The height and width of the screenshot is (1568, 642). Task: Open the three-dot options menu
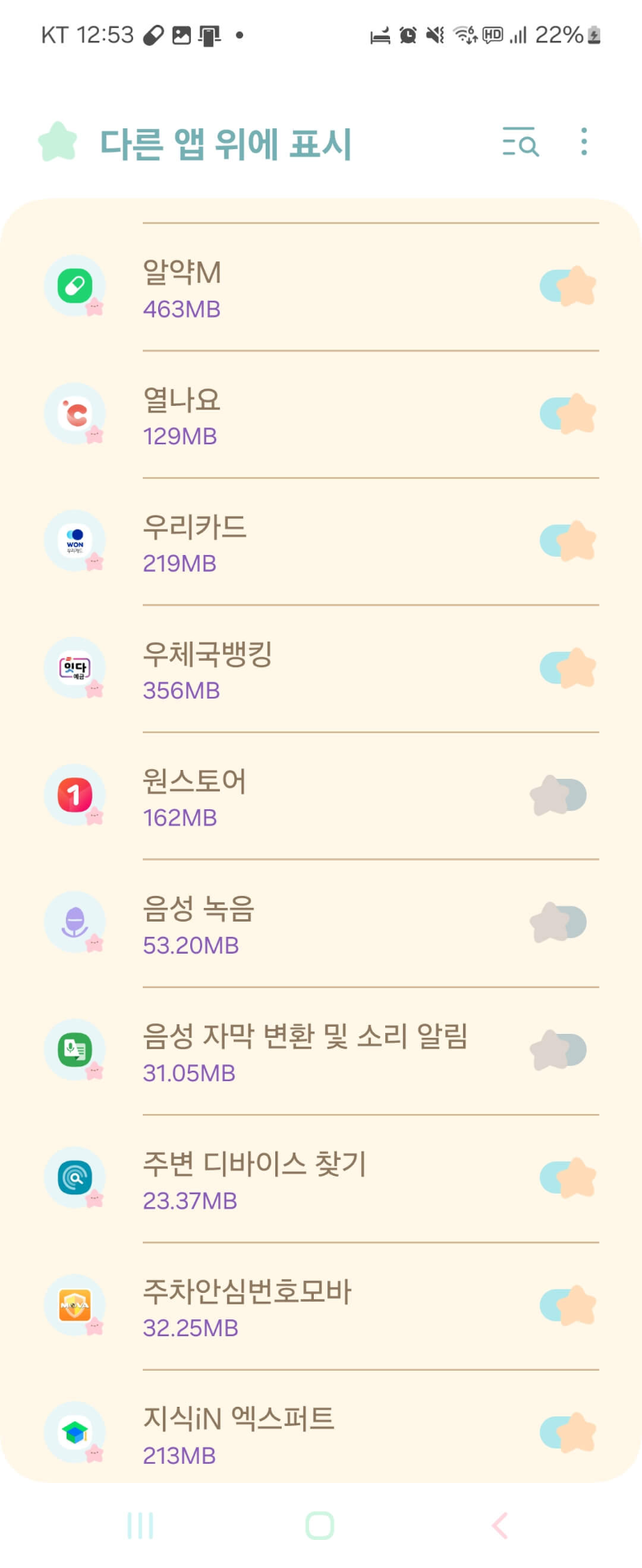583,141
